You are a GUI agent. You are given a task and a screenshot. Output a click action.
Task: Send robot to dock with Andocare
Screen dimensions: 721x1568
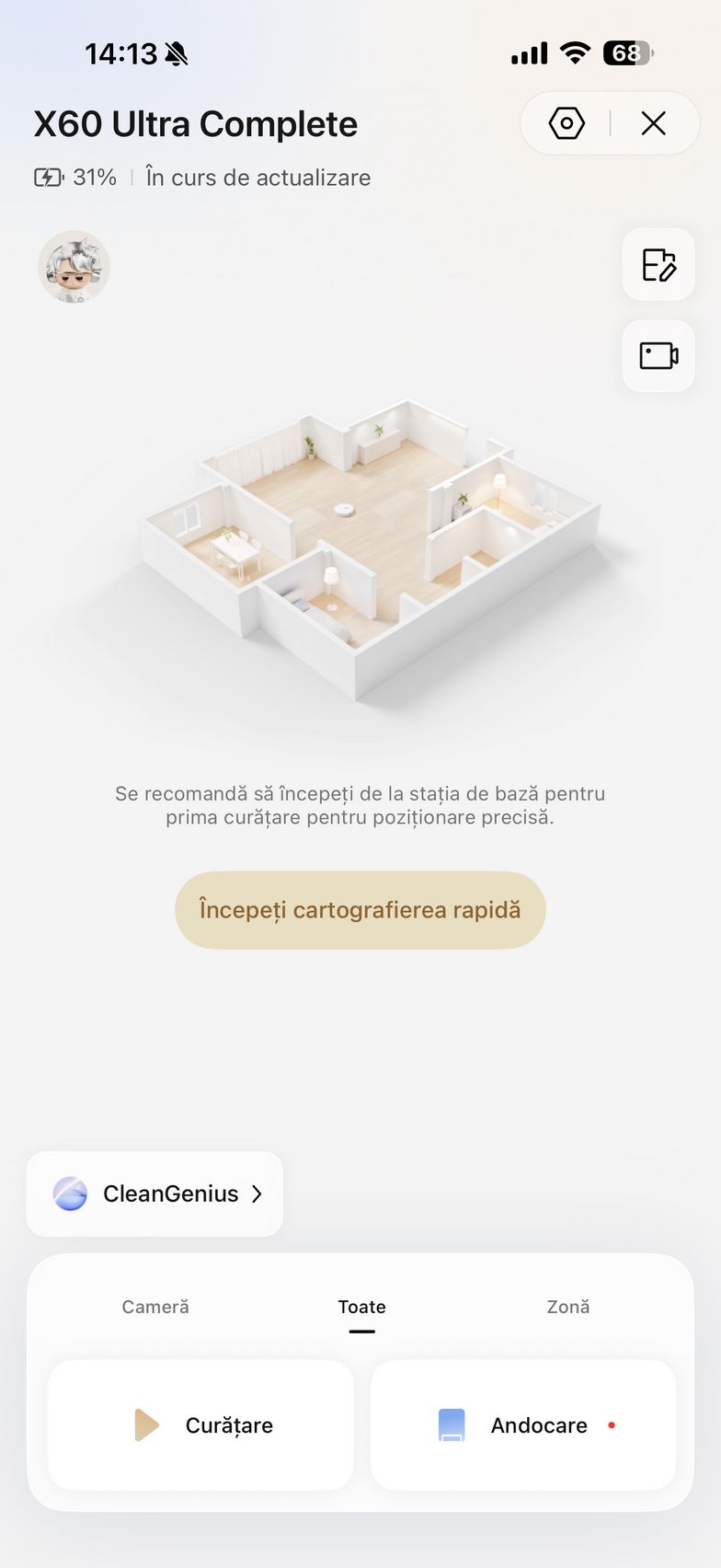point(523,1425)
